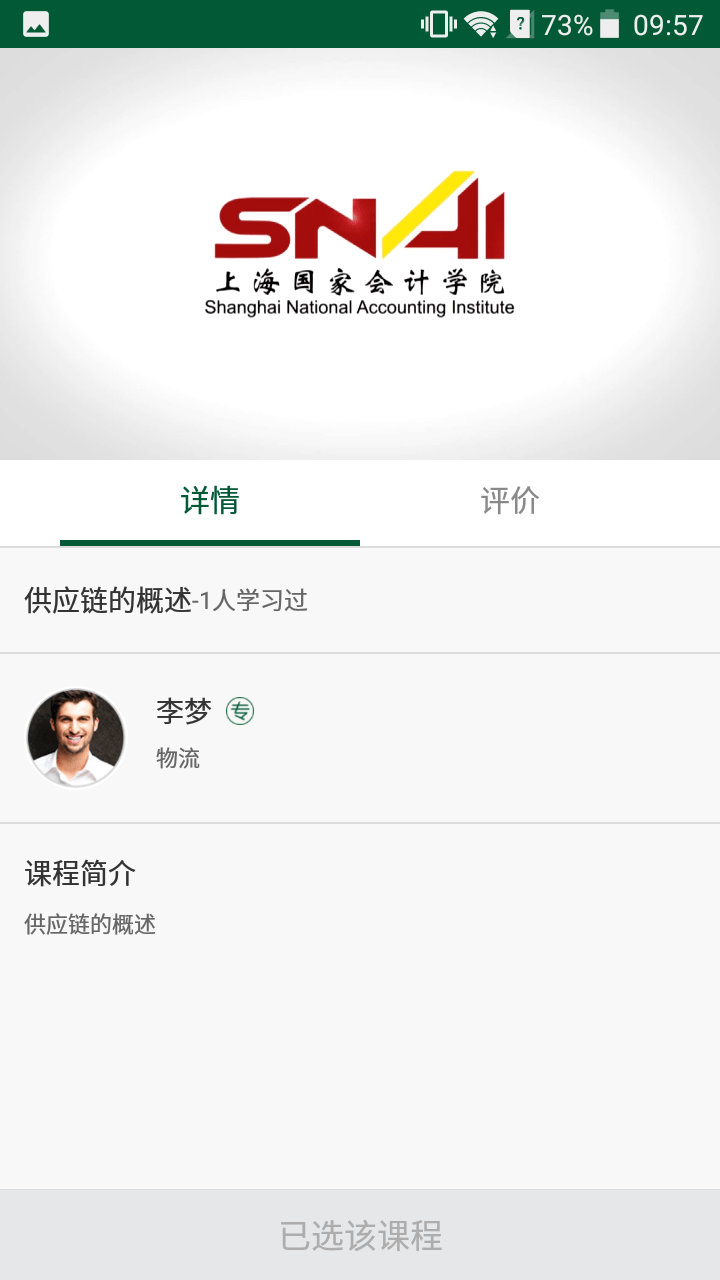Viewport: 720px width, 1280px height.
Task: Select the Wi-Fi signal icon
Action: point(481,23)
